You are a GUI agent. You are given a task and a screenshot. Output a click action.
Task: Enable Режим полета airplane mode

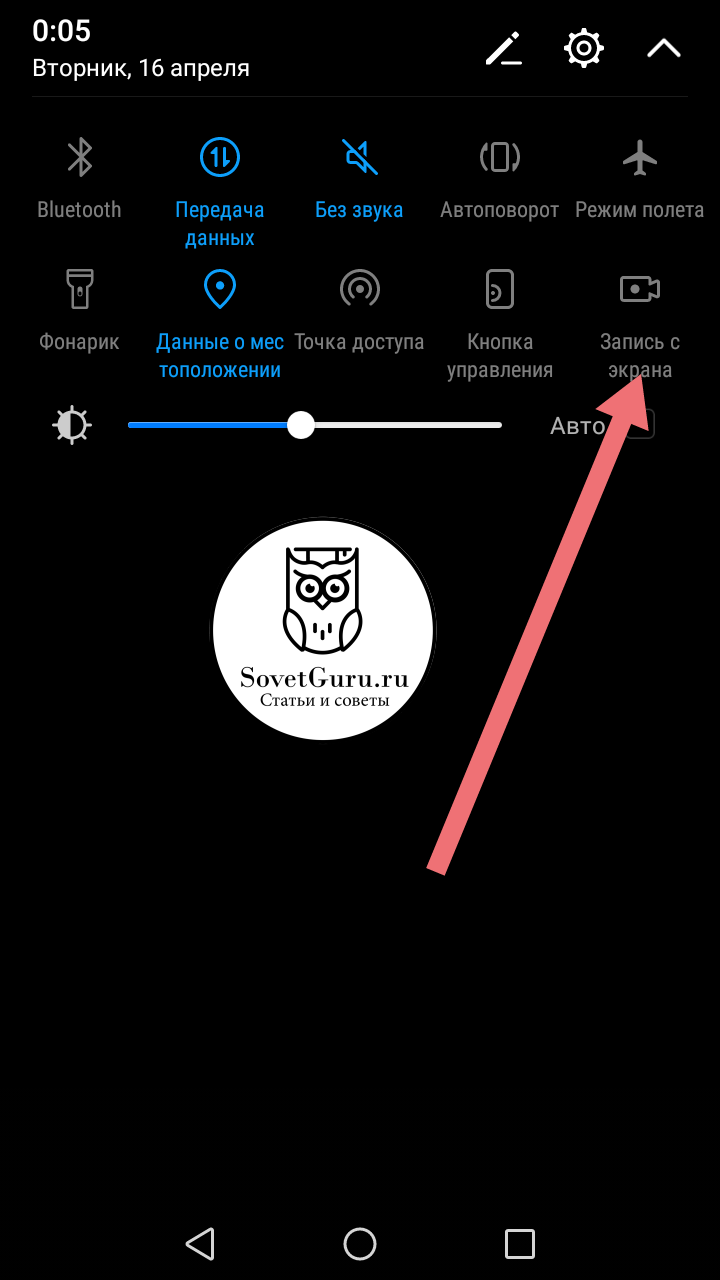(x=640, y=178)
